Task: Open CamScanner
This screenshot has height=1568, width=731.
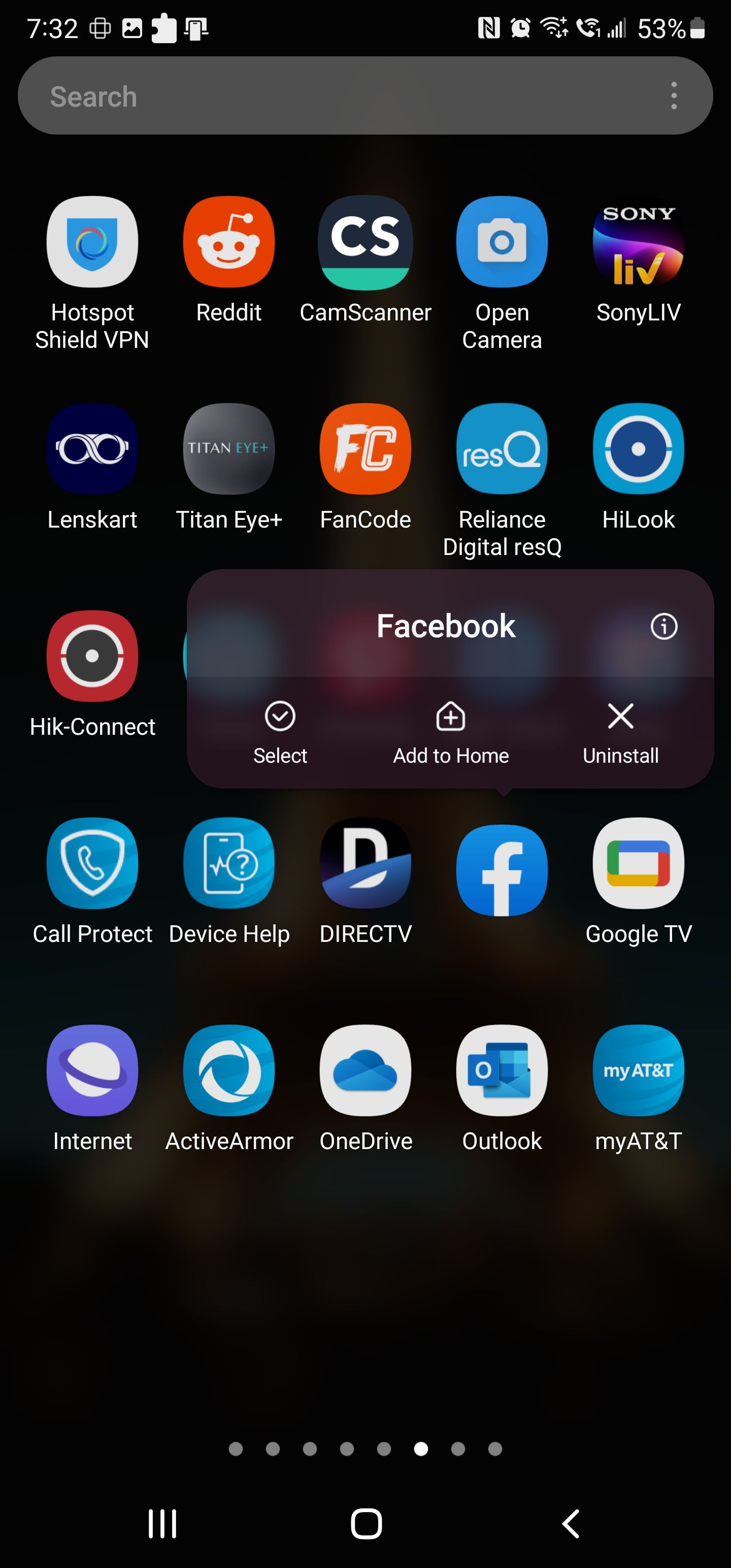Action: point(365,242)
